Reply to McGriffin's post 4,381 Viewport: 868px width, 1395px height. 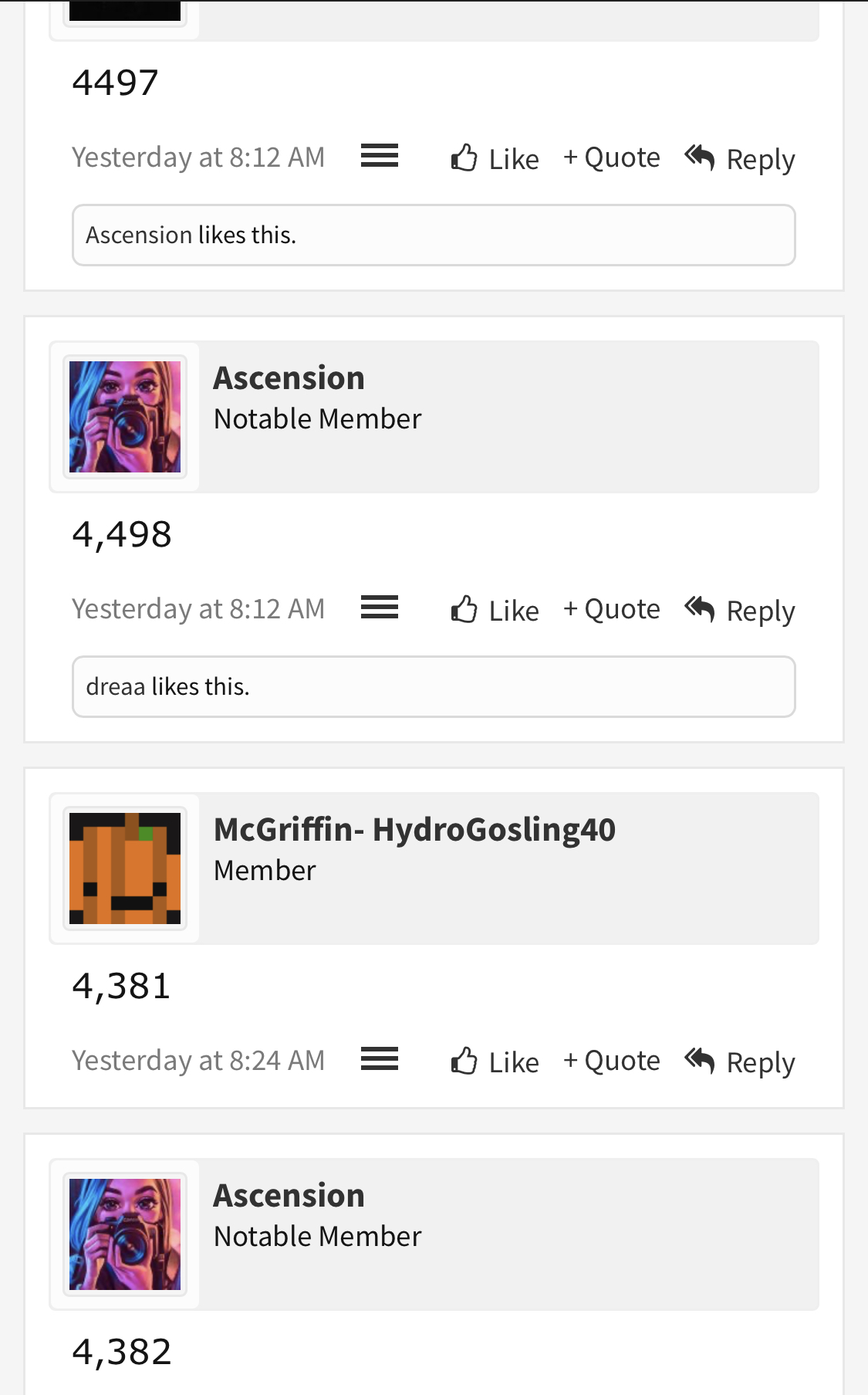[740, 1062]
